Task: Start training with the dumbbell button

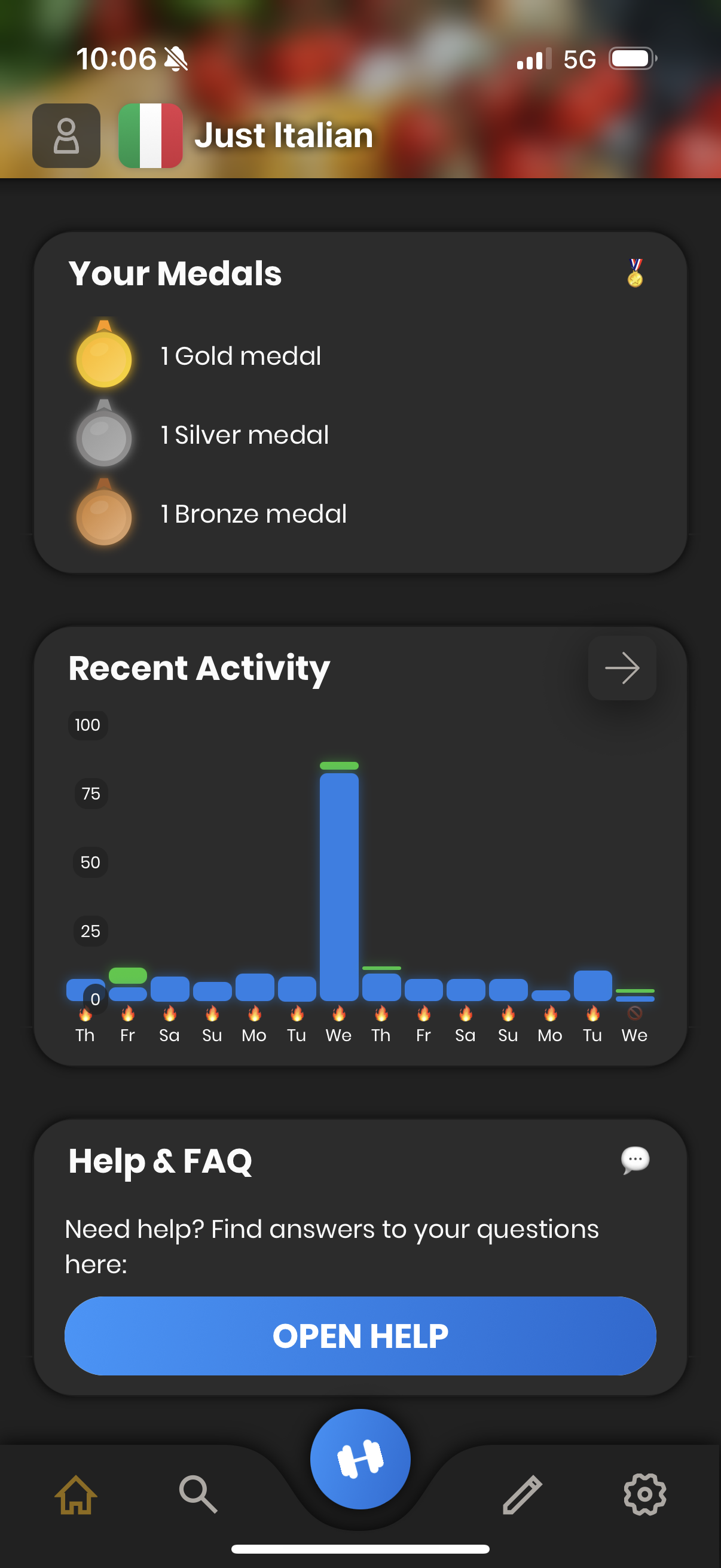Action: click(x=360, y=1459)
